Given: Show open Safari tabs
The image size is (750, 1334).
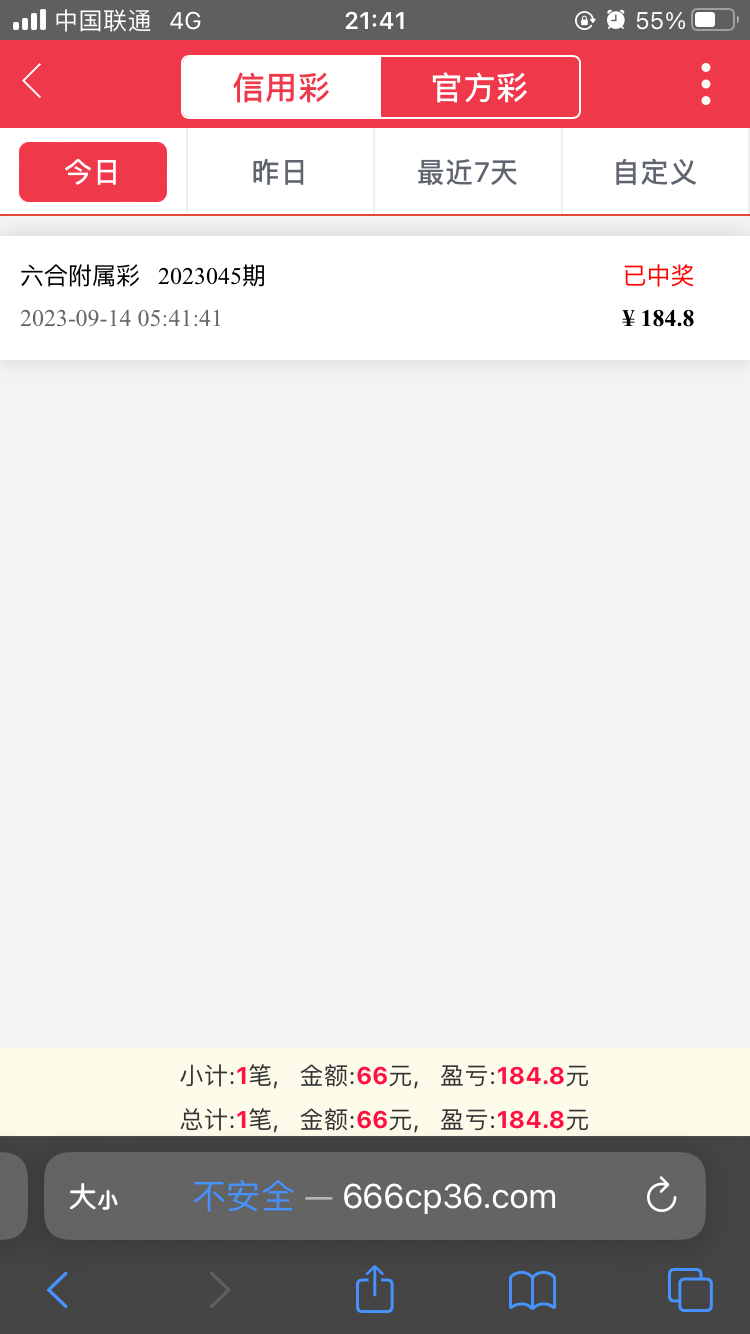Looking at the screenshot, I should (689, 1290).
